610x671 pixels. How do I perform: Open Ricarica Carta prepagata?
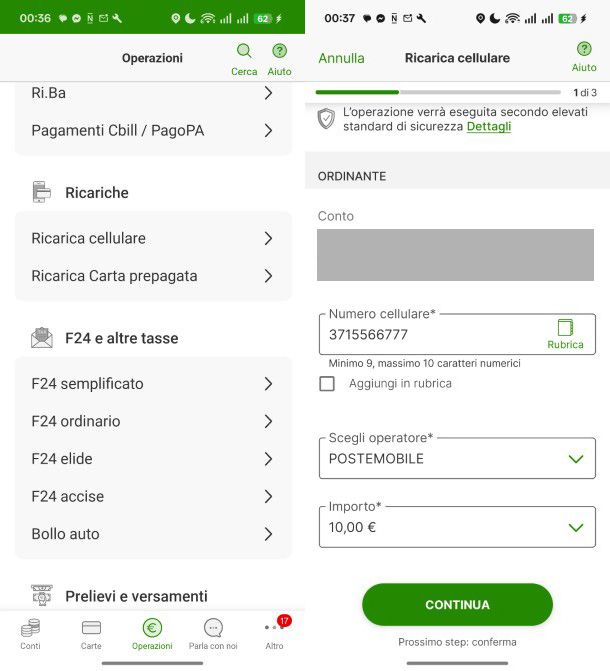click(x=153, y=276)
